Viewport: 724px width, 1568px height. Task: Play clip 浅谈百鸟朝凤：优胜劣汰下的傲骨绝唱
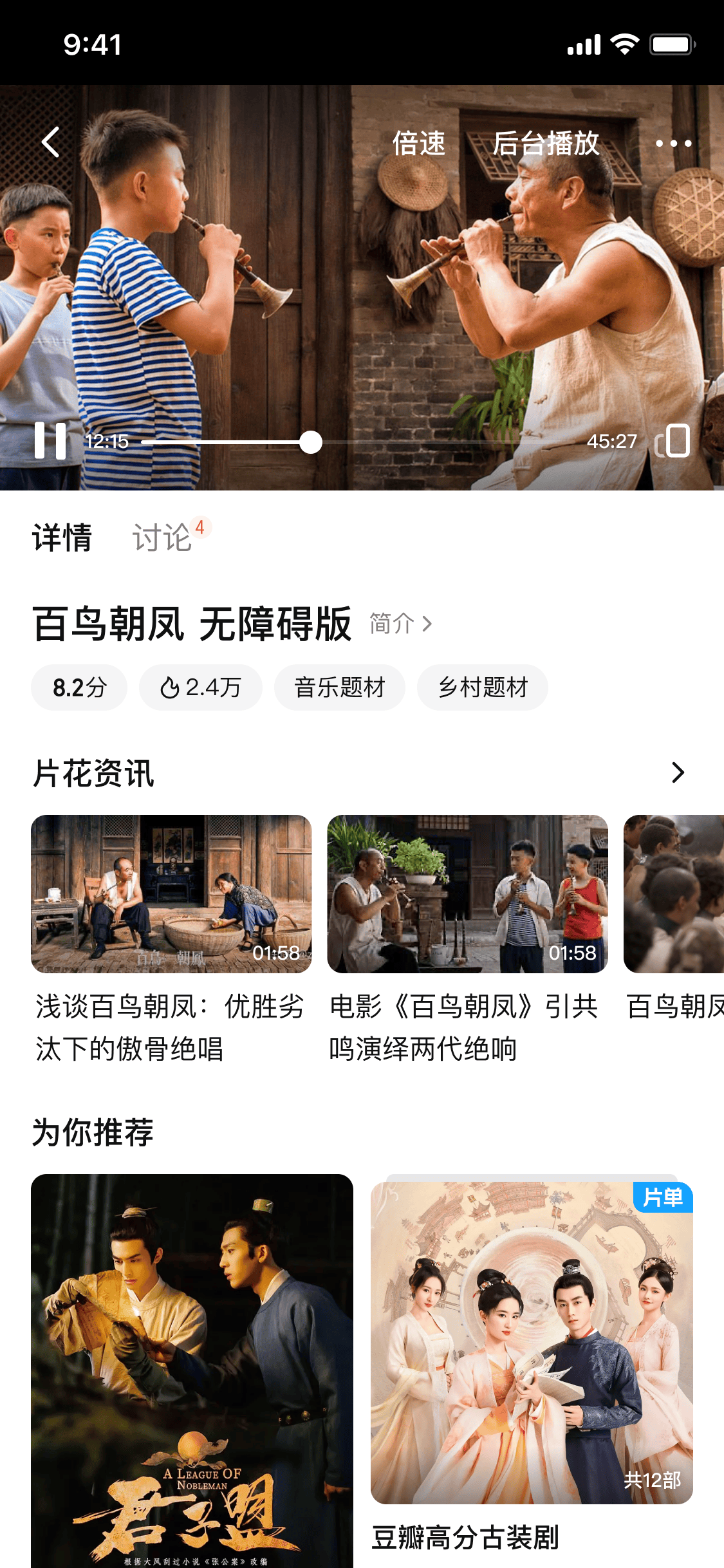point(171,894)
